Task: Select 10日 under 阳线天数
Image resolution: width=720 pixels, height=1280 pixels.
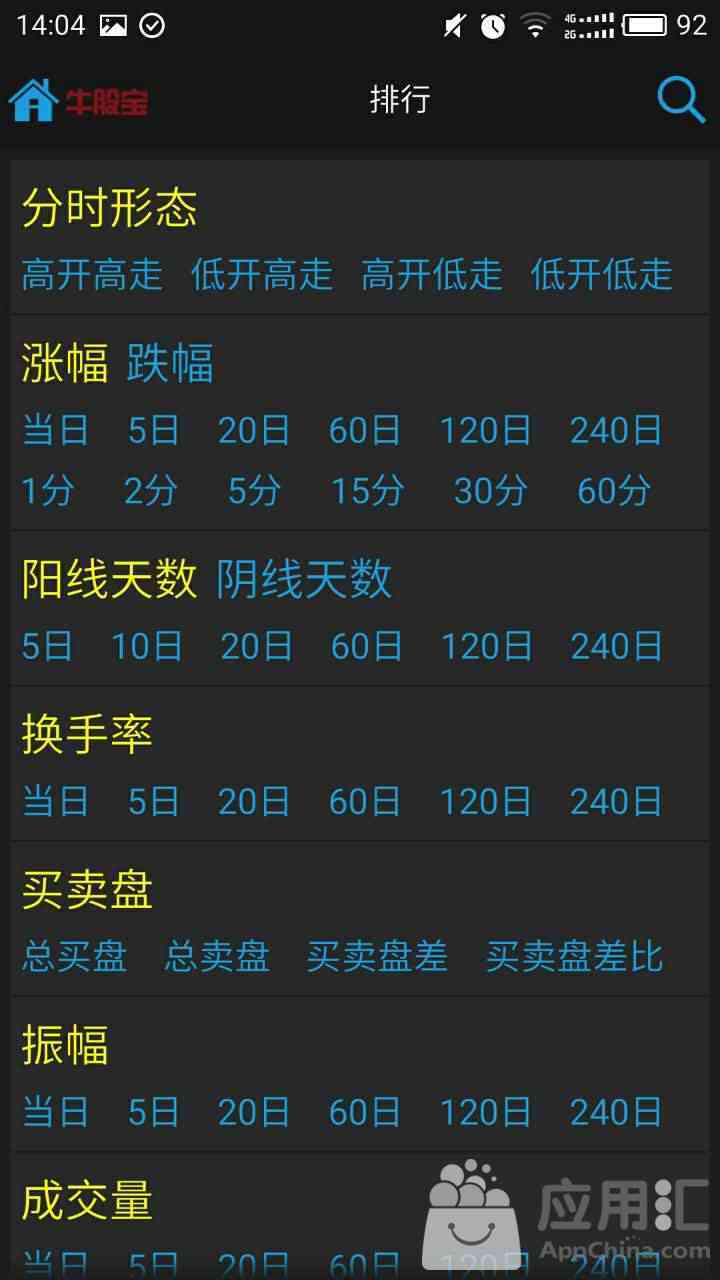Action: point(147,646)
